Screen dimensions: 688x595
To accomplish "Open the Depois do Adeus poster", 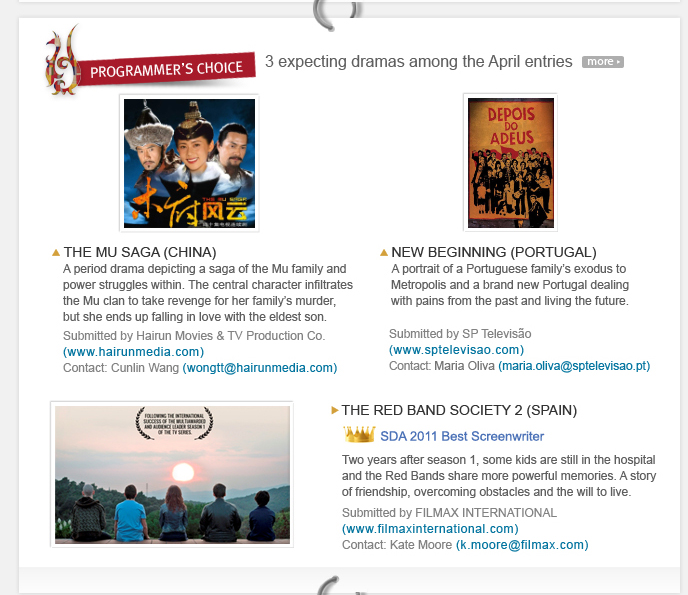I will click(x=510, y=163).
